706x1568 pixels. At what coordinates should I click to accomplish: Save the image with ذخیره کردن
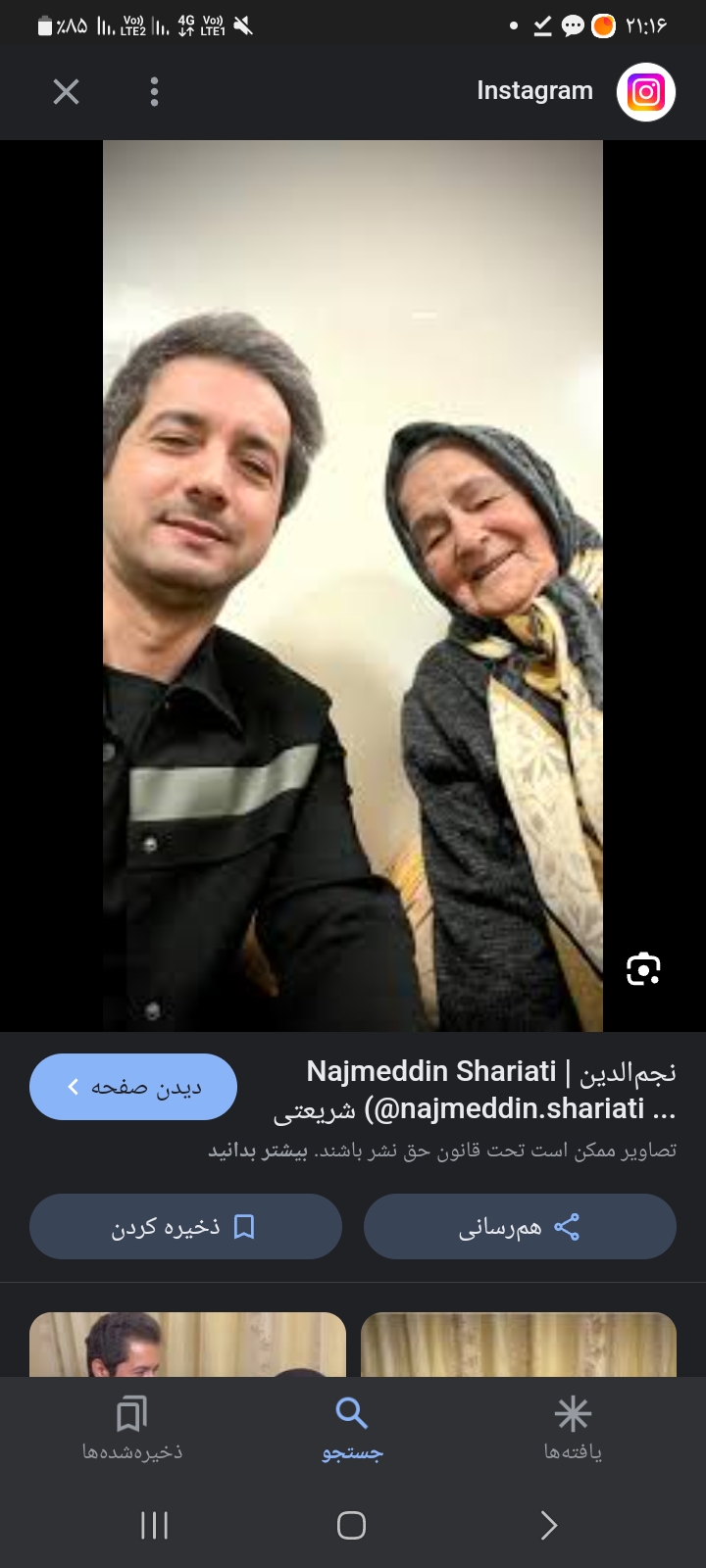click(x=185, y=1227)
